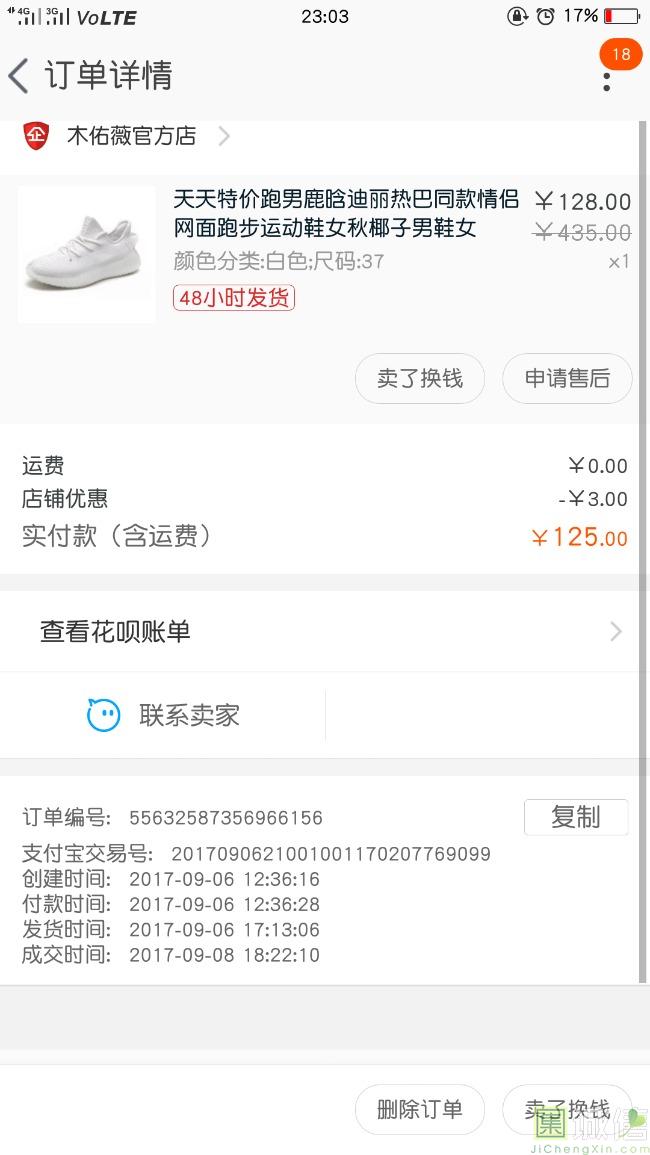View the 查看花呗账单 bill

pos(324,631)
